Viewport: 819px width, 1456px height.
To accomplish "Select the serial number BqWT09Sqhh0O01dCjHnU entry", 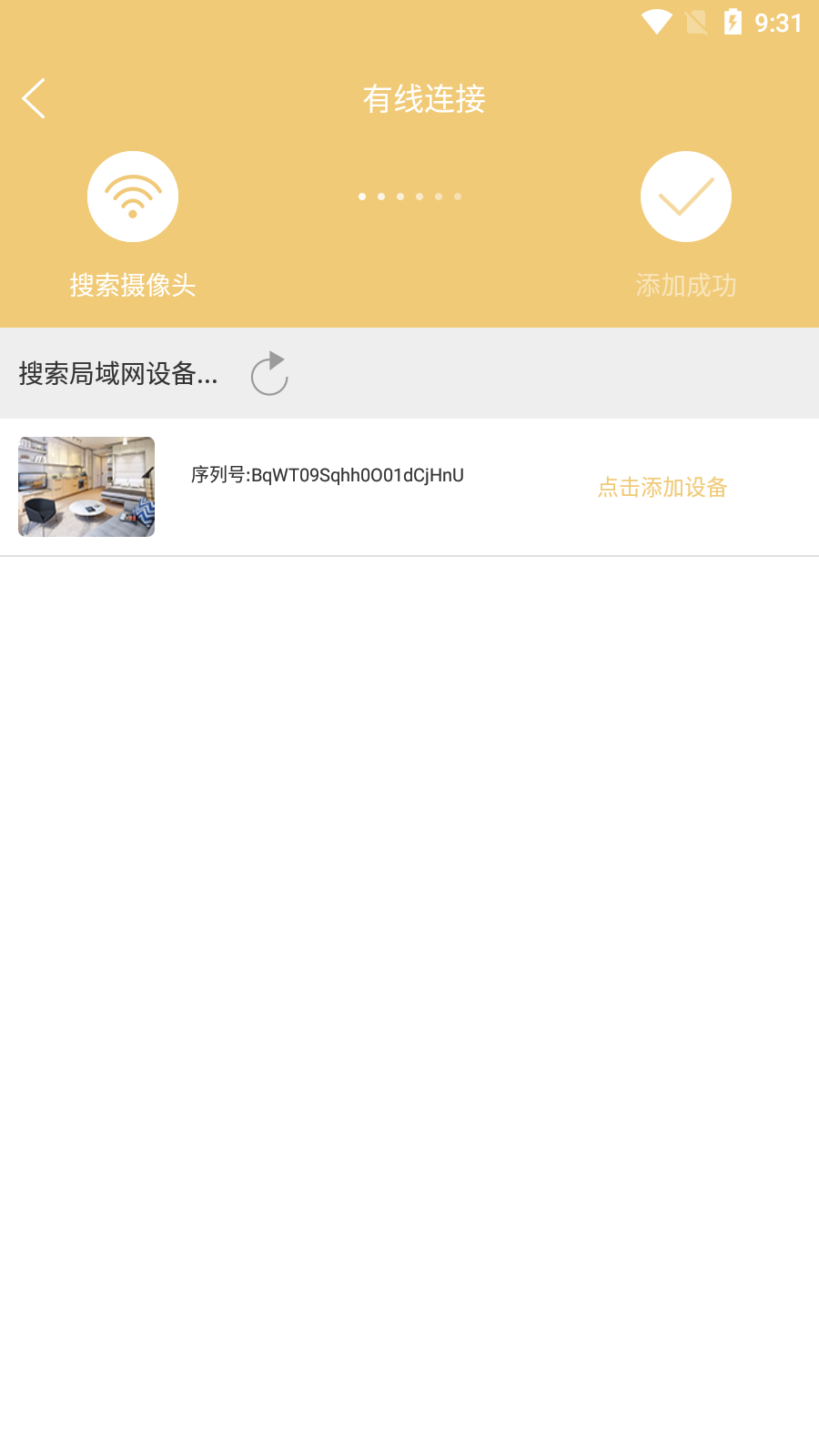I will coord(327,474).
